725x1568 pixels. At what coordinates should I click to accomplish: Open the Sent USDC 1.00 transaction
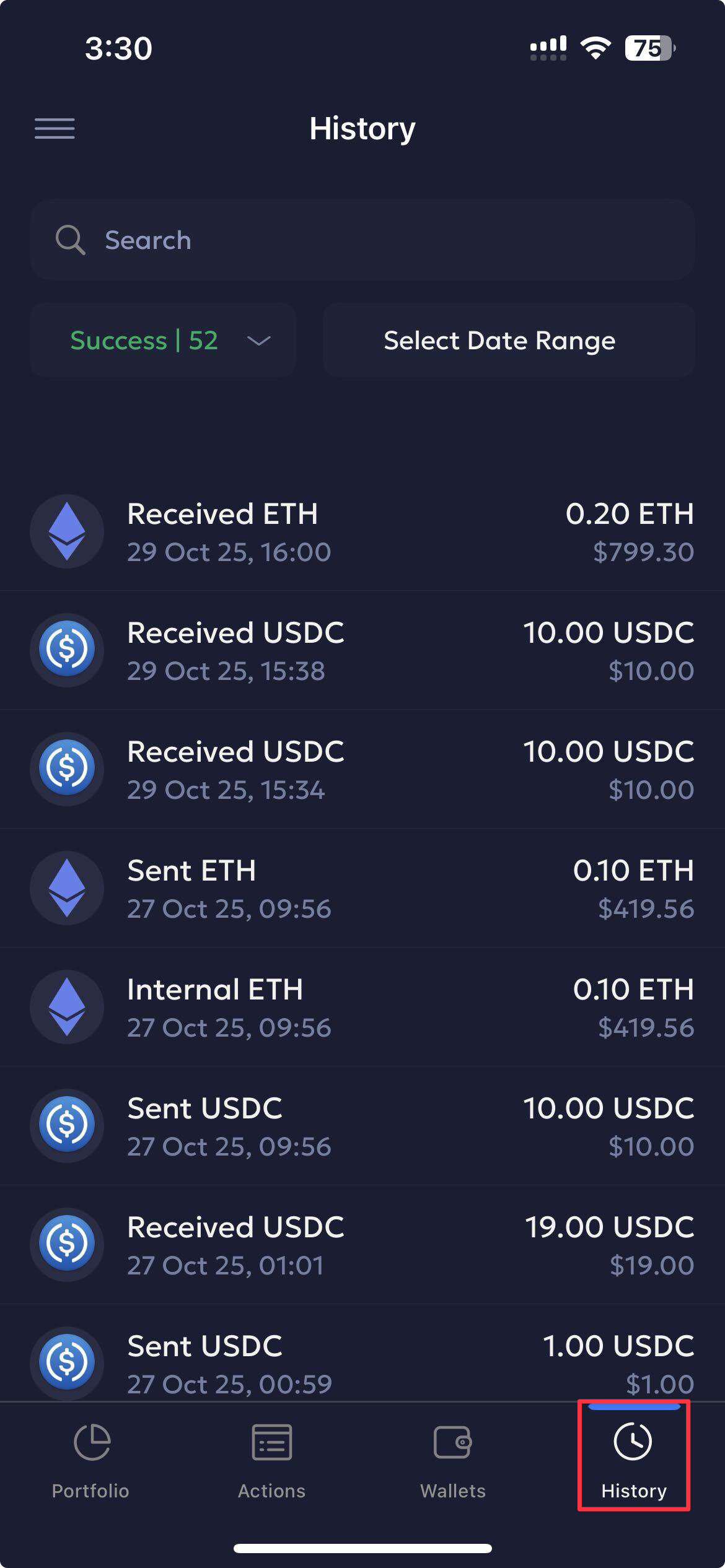coord(362,1362)
